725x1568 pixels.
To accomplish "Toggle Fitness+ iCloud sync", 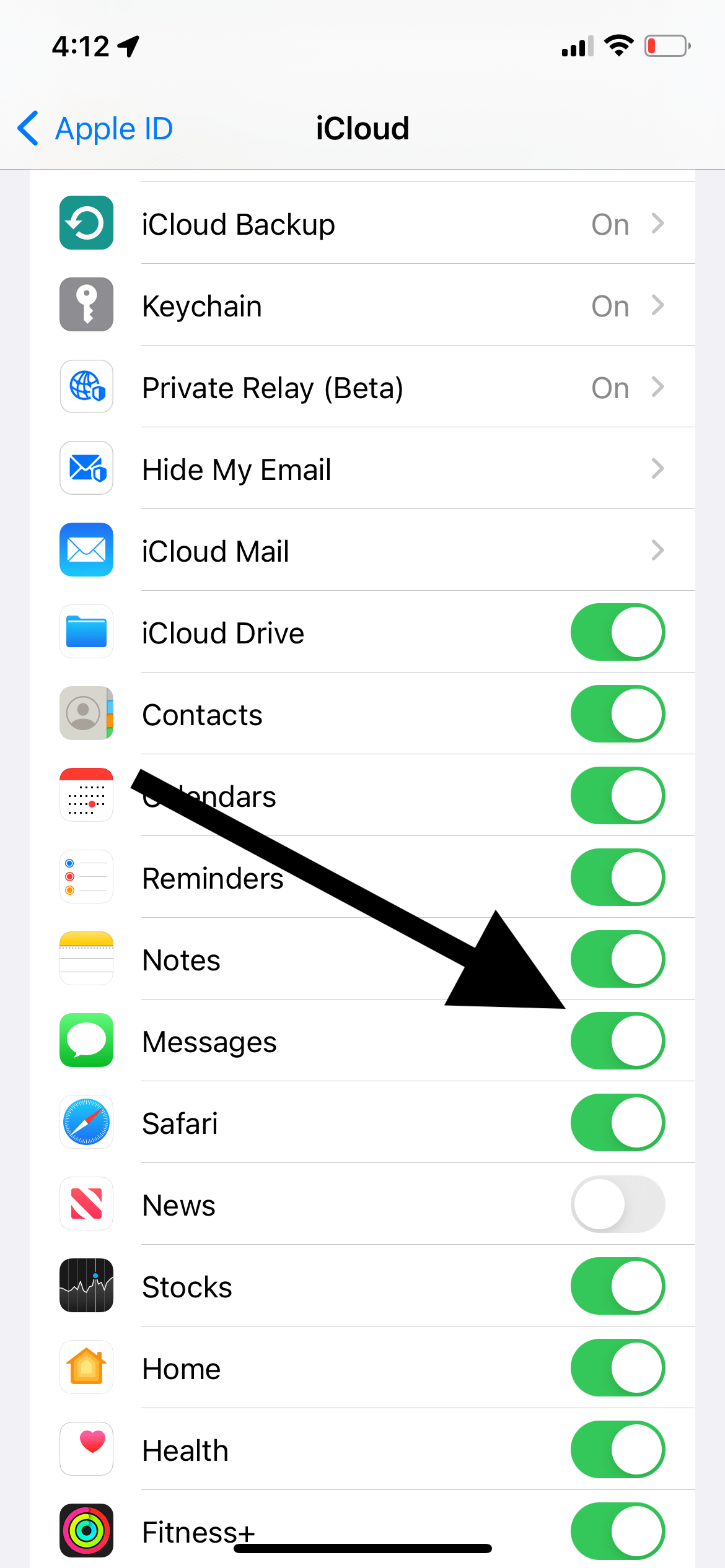I will click(618, 1531).
